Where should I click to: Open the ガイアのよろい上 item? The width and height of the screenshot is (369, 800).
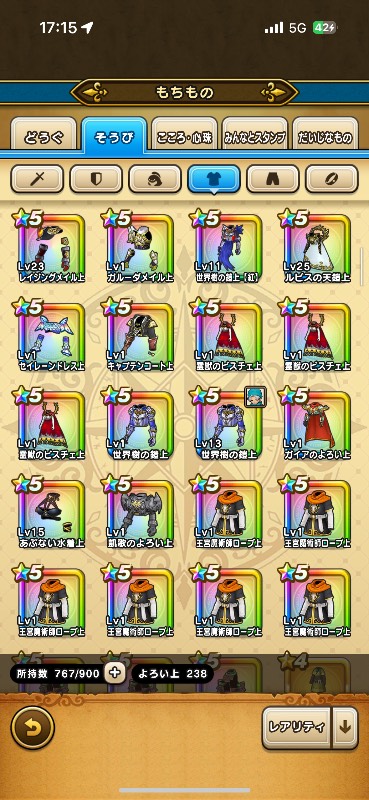pos(315,424)
